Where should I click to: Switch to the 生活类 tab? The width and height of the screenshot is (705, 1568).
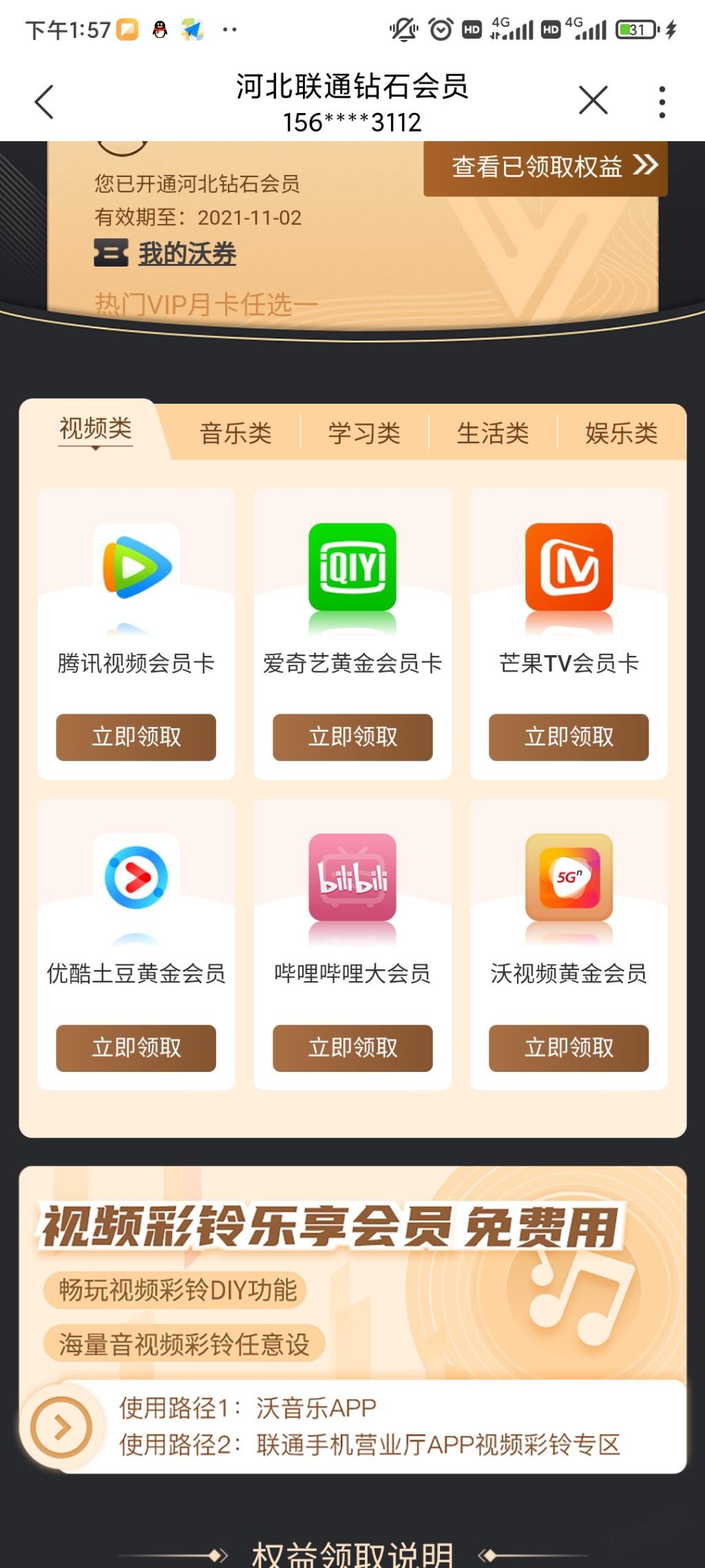point(493,433)
